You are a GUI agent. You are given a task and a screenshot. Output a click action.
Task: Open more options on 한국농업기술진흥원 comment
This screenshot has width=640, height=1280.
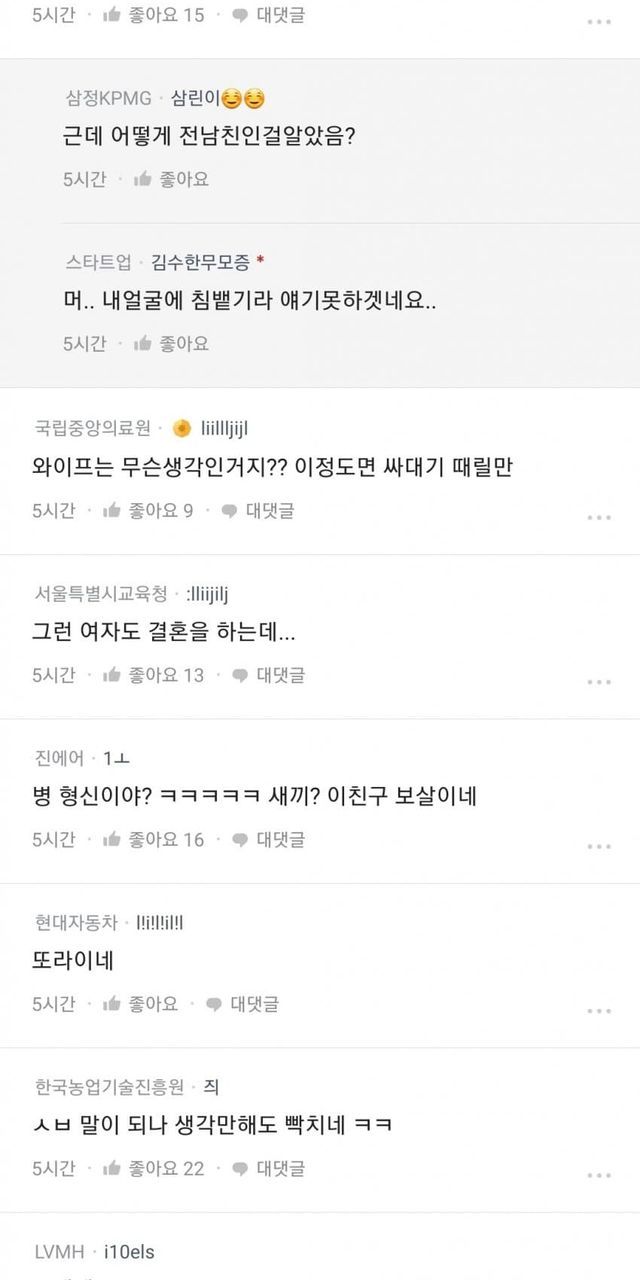pyautogui.click(x=598, y=1174)
